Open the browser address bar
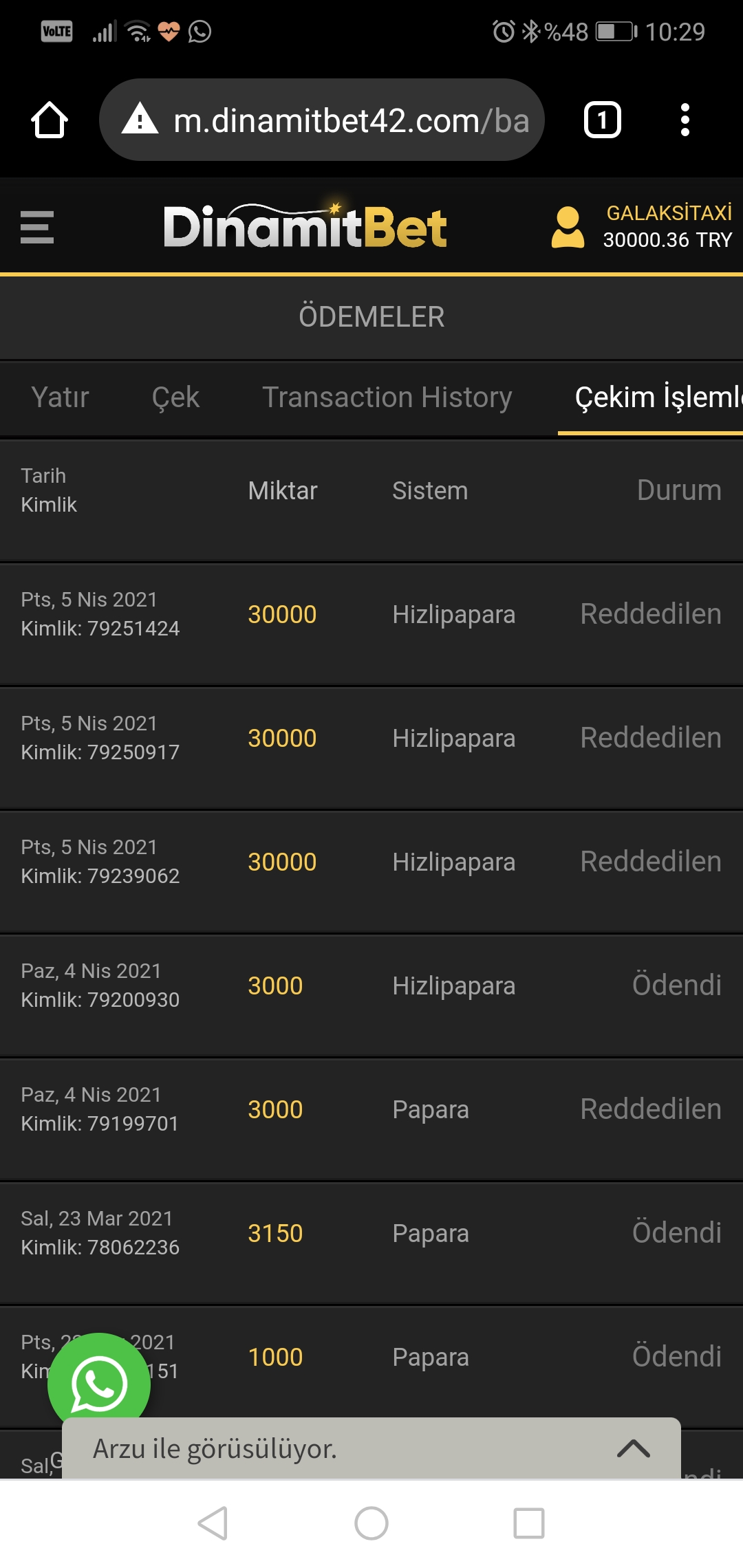Viewport: 743px width, 1568px height. 322,120
